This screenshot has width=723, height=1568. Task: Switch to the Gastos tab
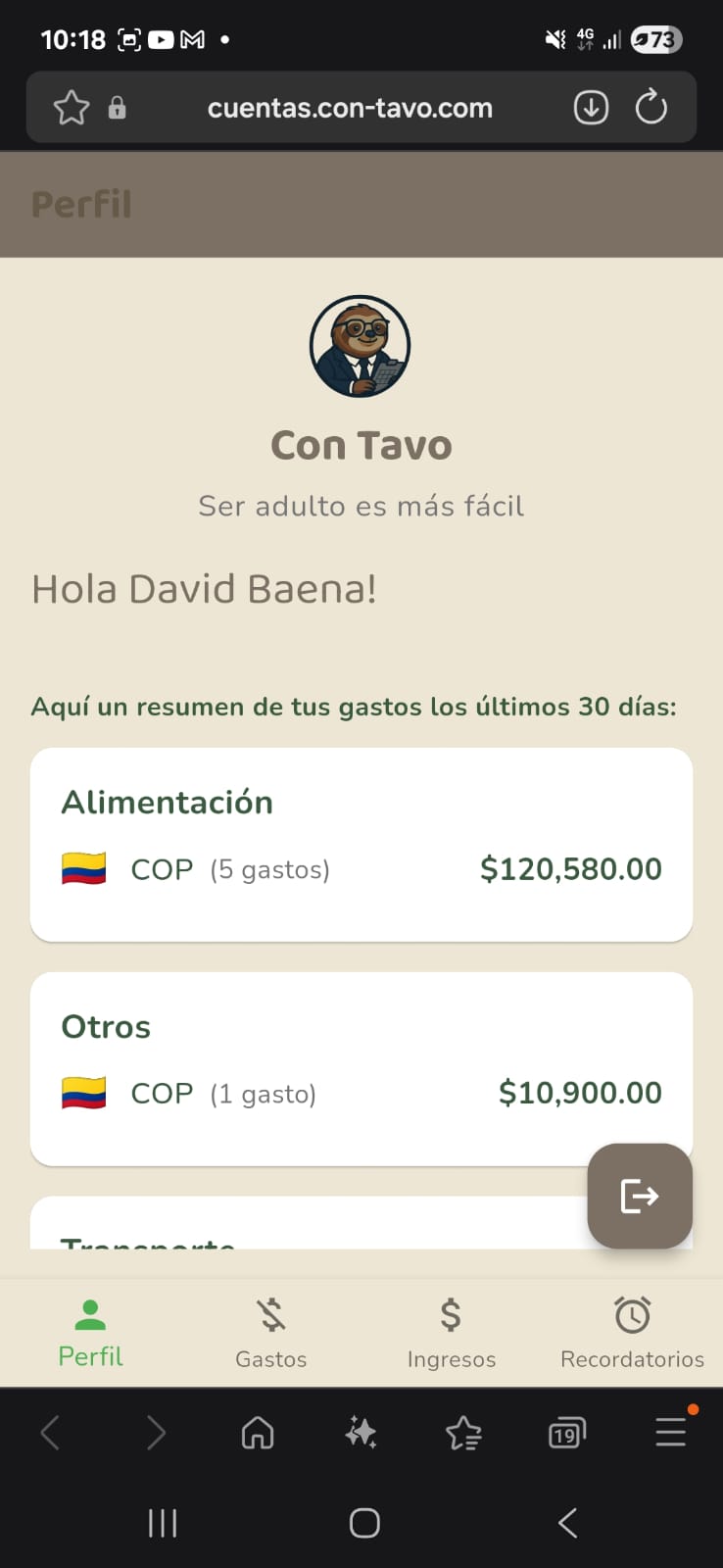pos(271,1333)
